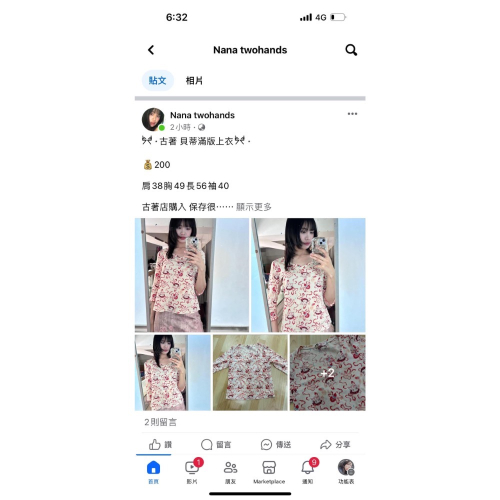Switch to the 相片 tab
The width and height of the screenshot is (500, 500).
tap(194, 80)
